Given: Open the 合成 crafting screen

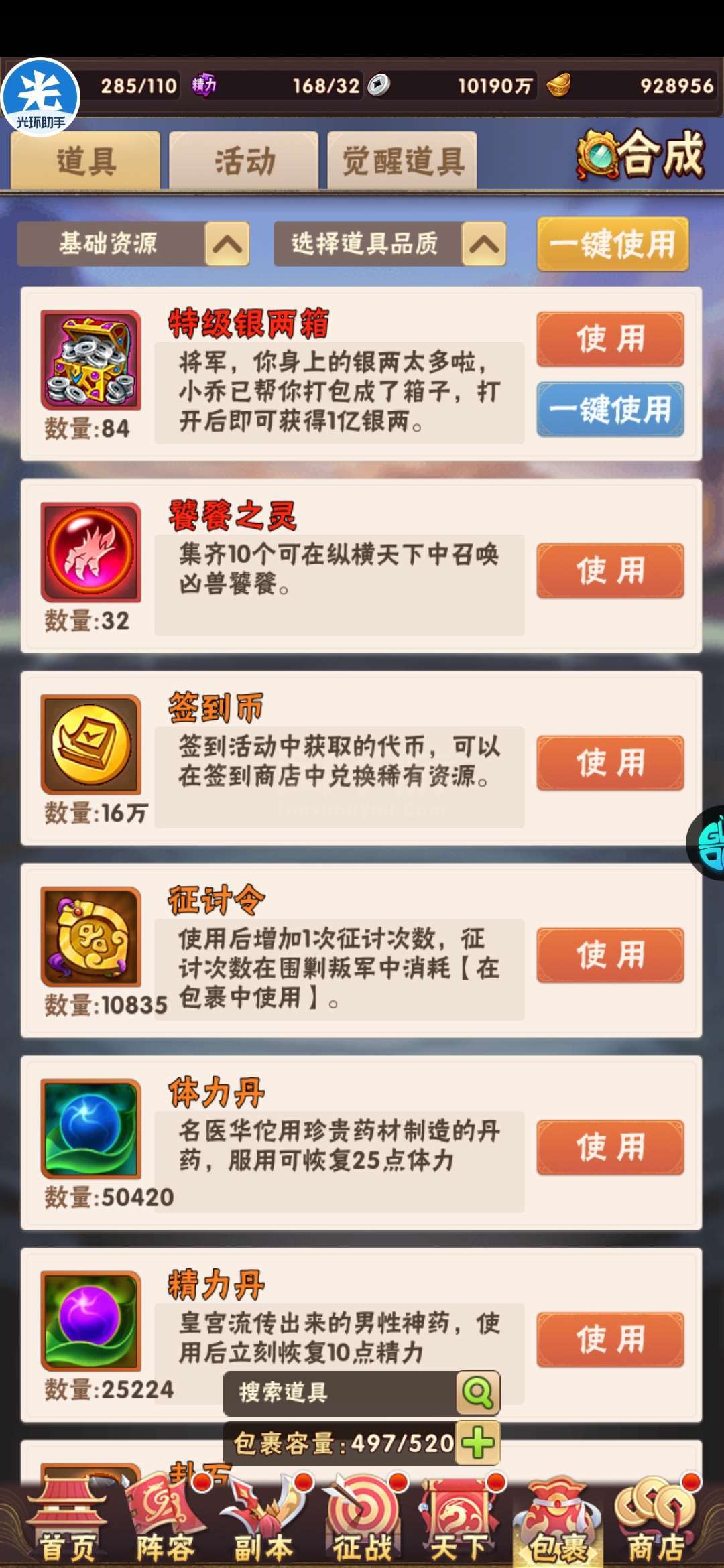Looking at the screenshot, I should tap(640, 155).
